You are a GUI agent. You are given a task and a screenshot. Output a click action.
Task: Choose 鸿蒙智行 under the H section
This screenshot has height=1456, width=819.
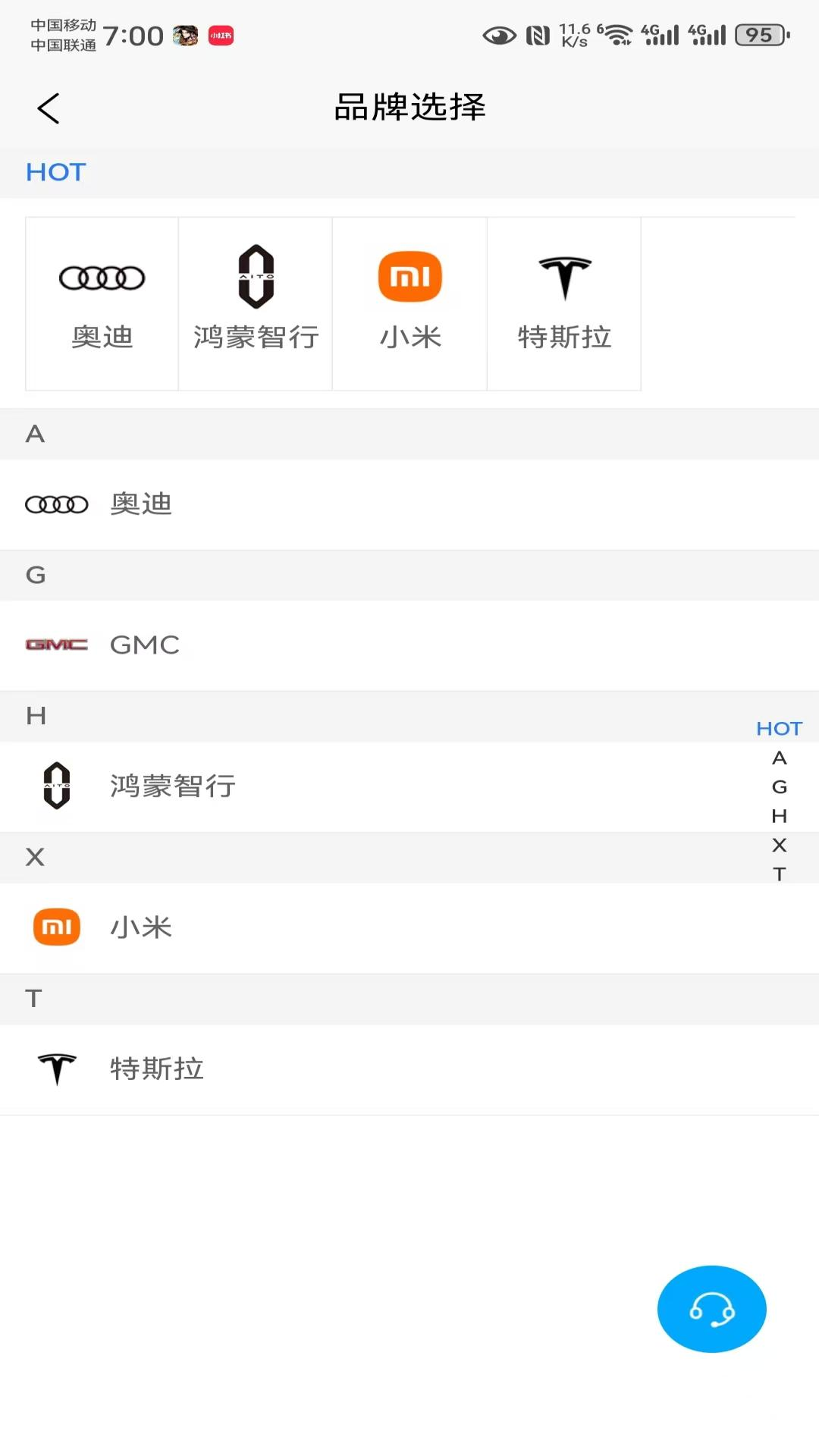(x=173, y=786)
